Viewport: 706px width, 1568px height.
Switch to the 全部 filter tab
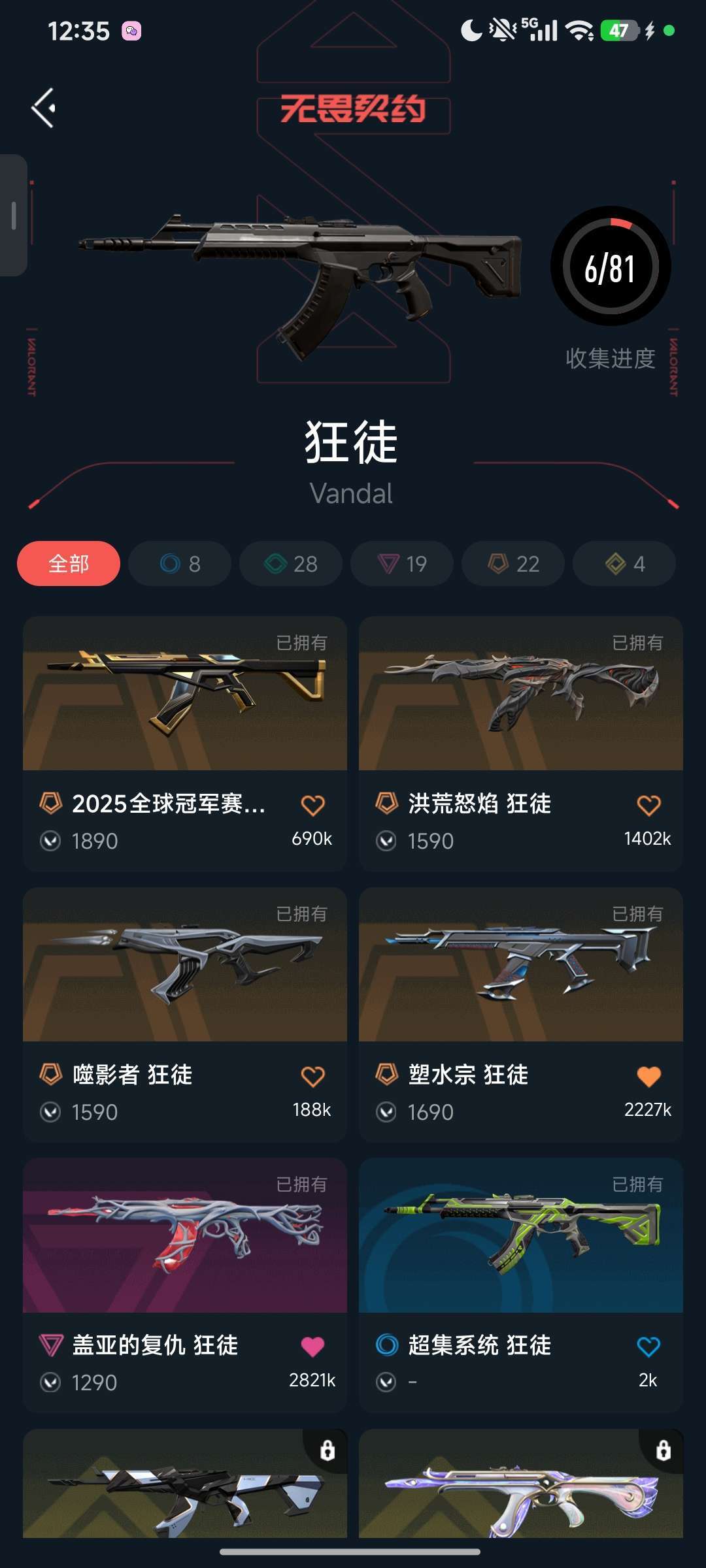pos(68,563)
